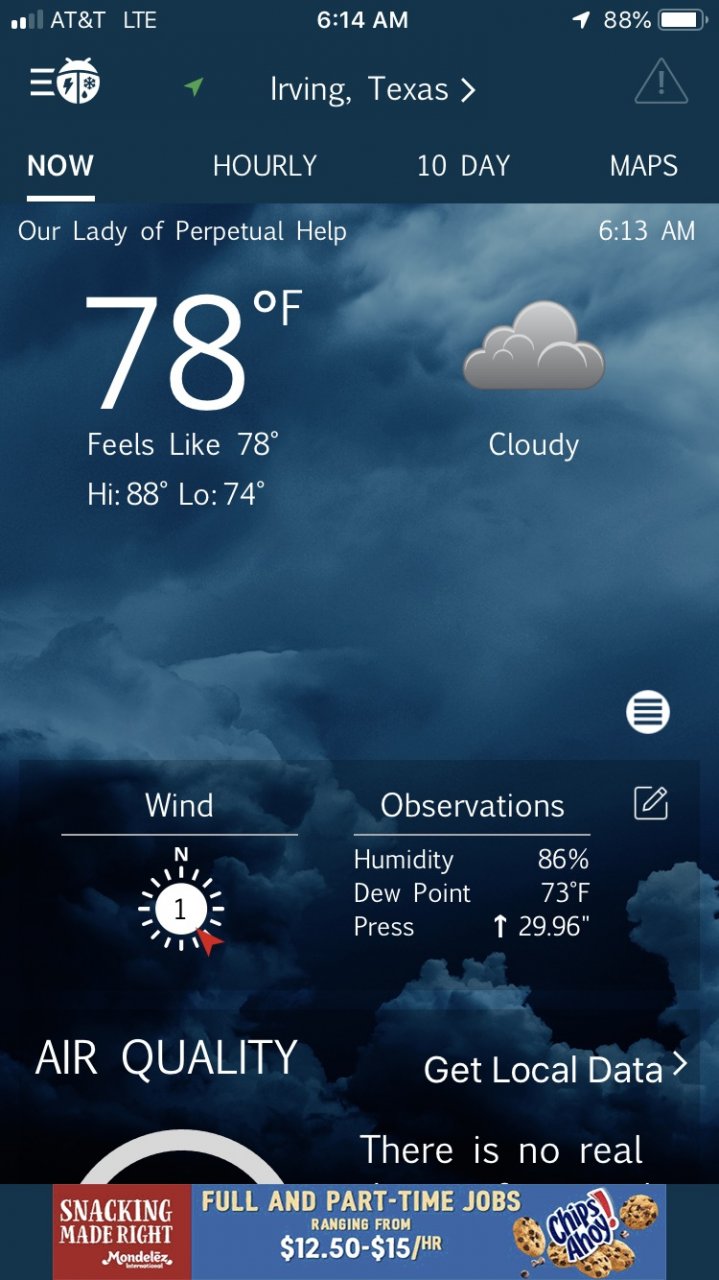The height and width of the screenshot is (1280, 719).
Task: Switch to the Maps tab
Action: point(643,166)
